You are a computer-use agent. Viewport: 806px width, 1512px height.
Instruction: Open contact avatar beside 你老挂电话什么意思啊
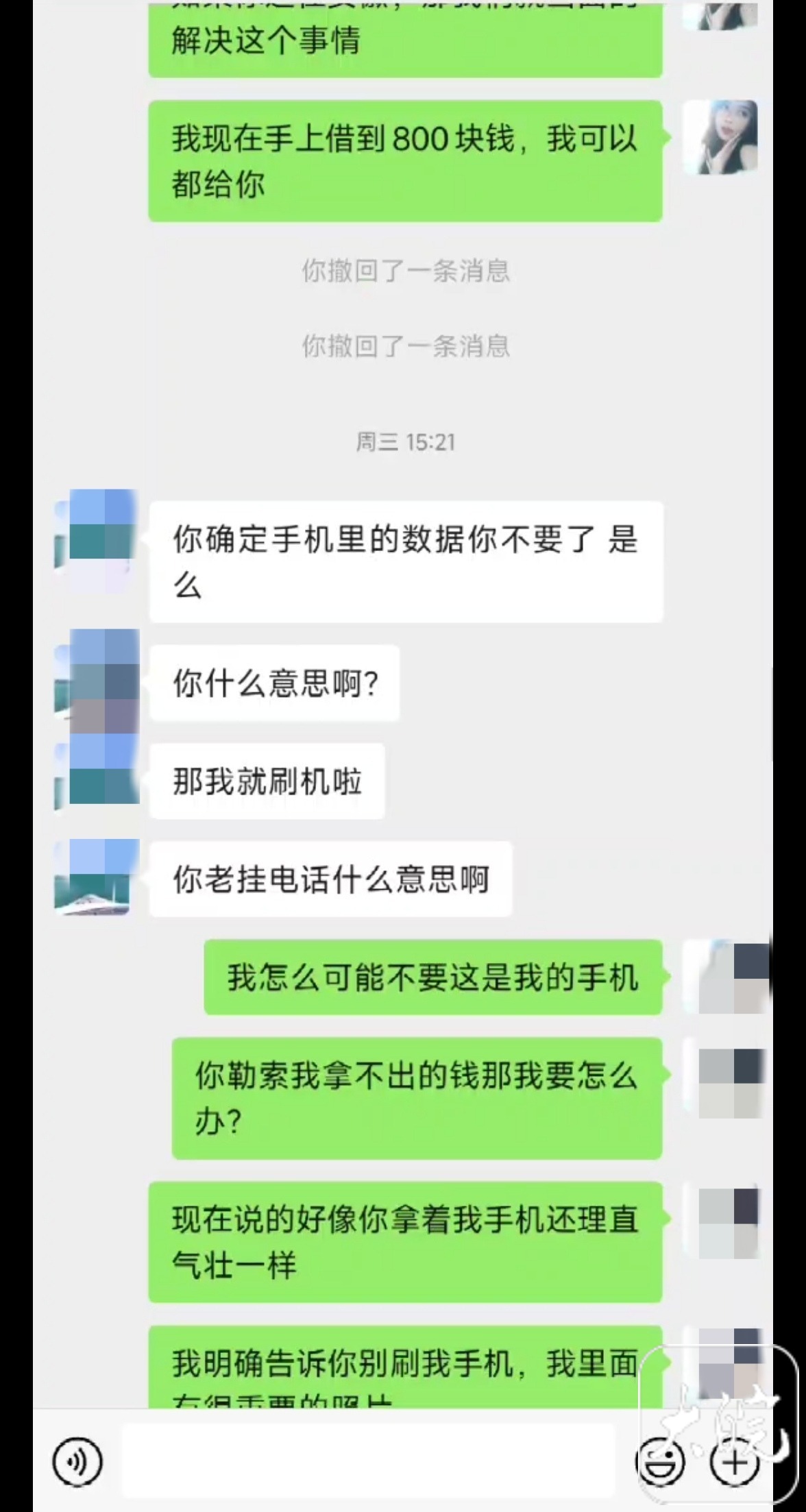coord(97,877)
